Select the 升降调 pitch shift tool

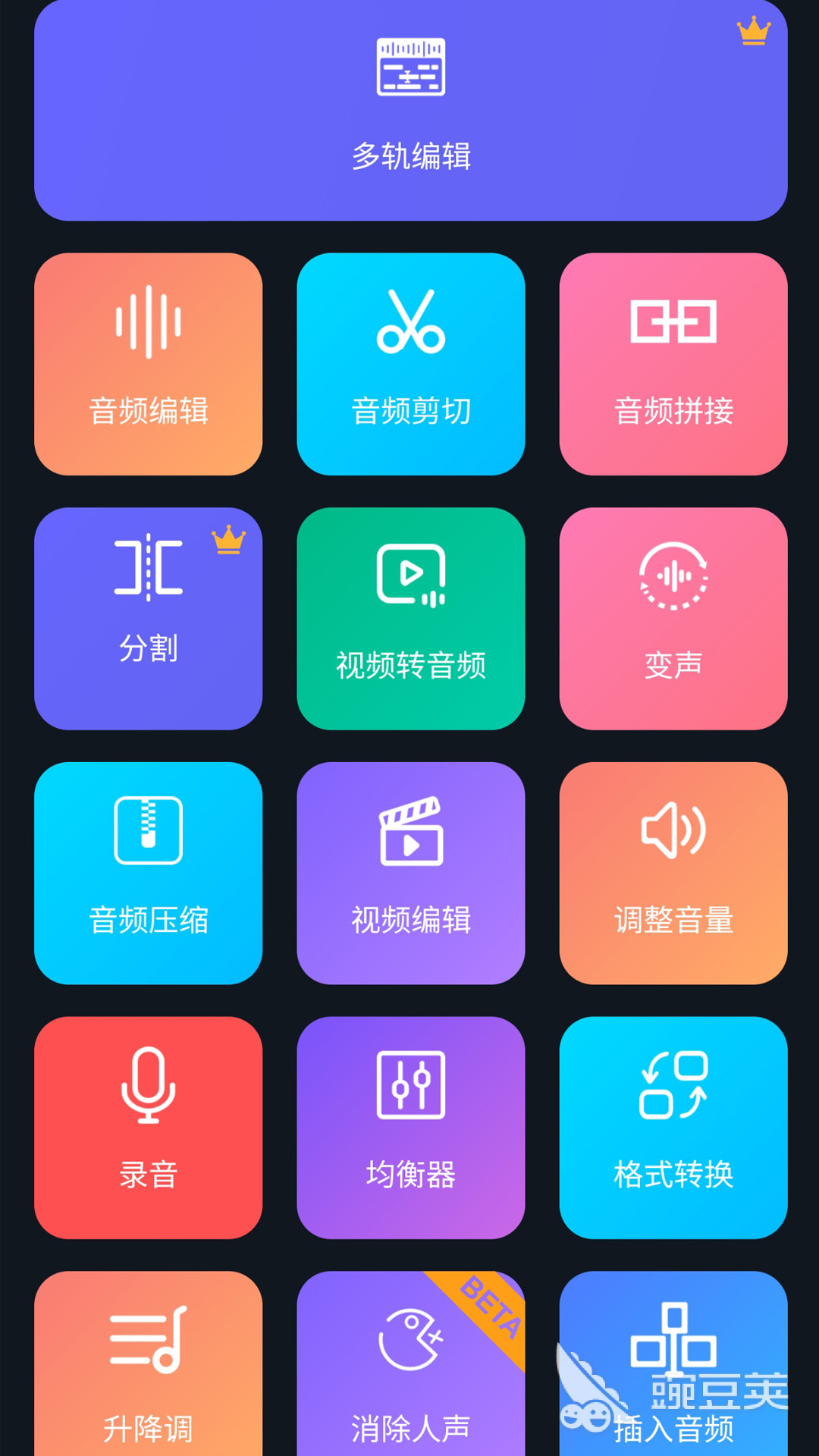tap(148, 1365)
